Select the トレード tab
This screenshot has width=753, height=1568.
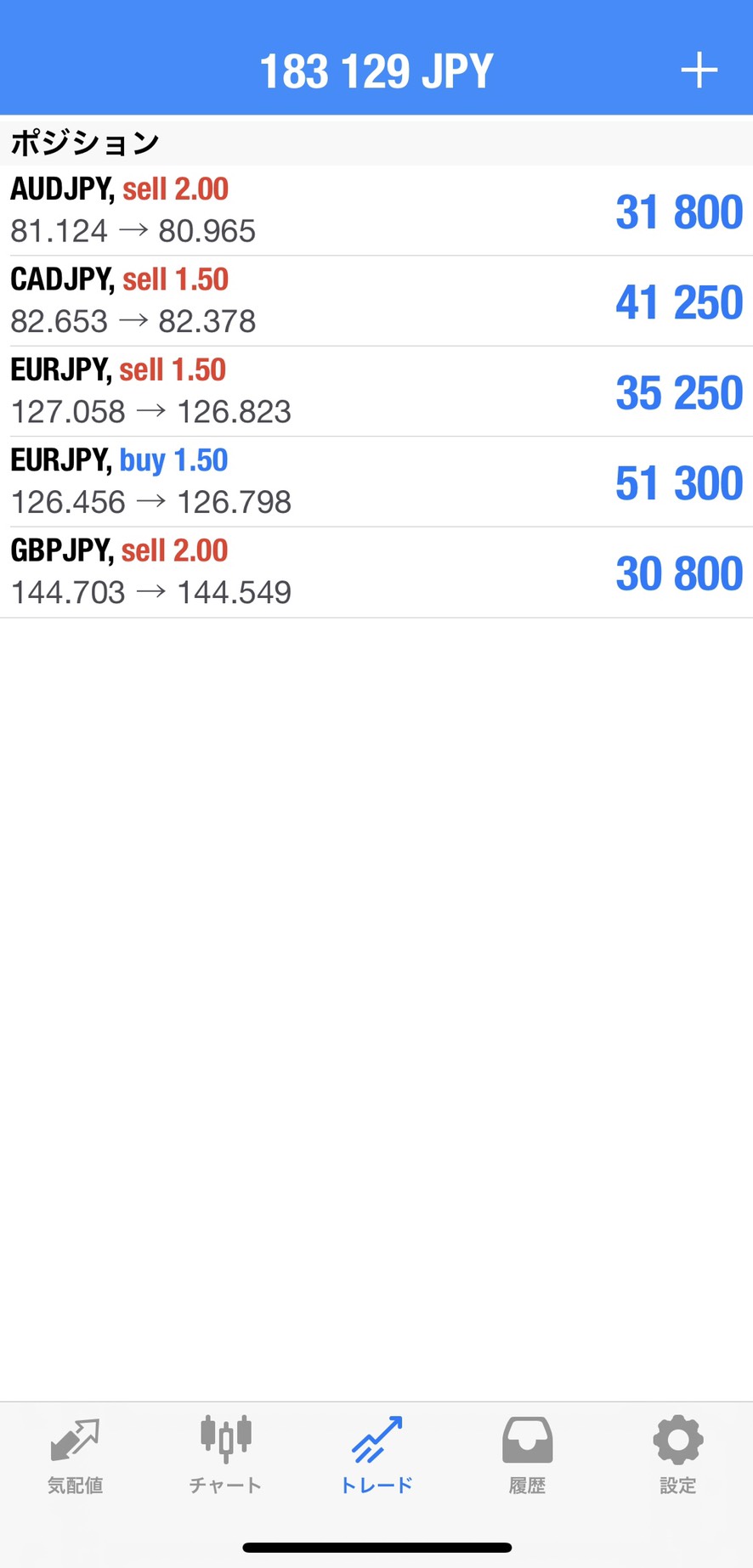coord(376,1455)
